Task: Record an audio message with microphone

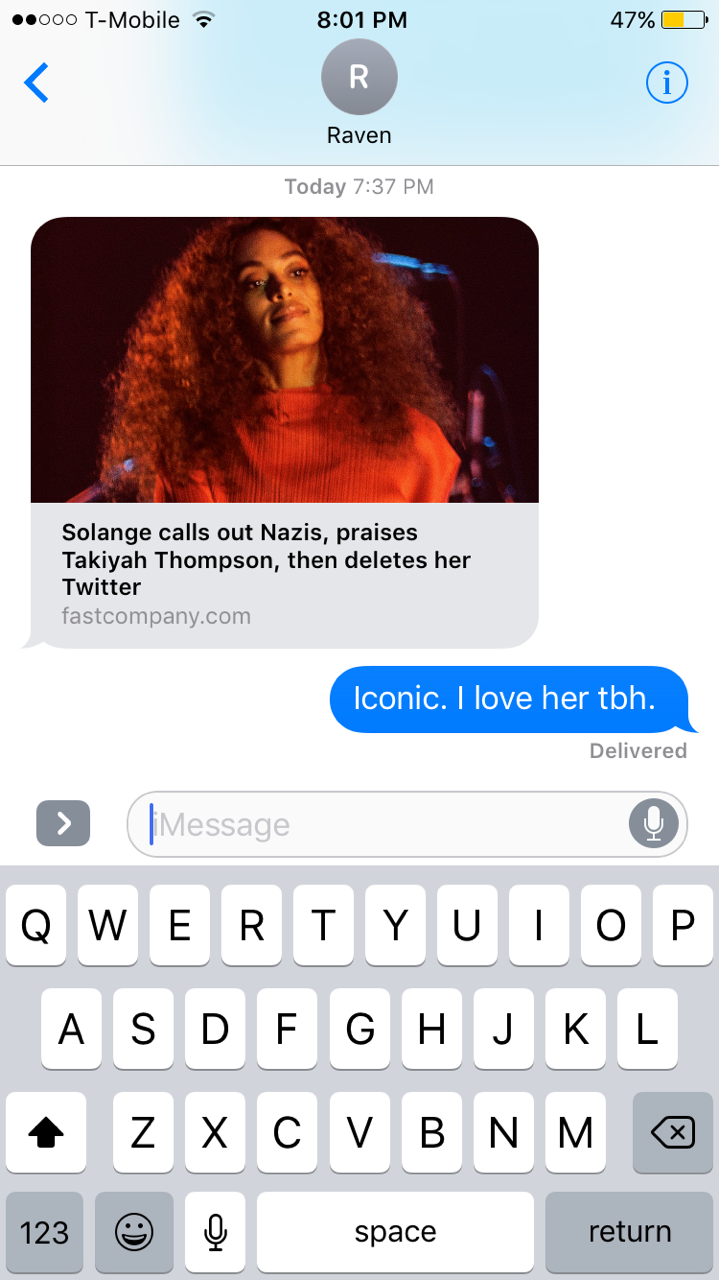Action: click(653, 824)
